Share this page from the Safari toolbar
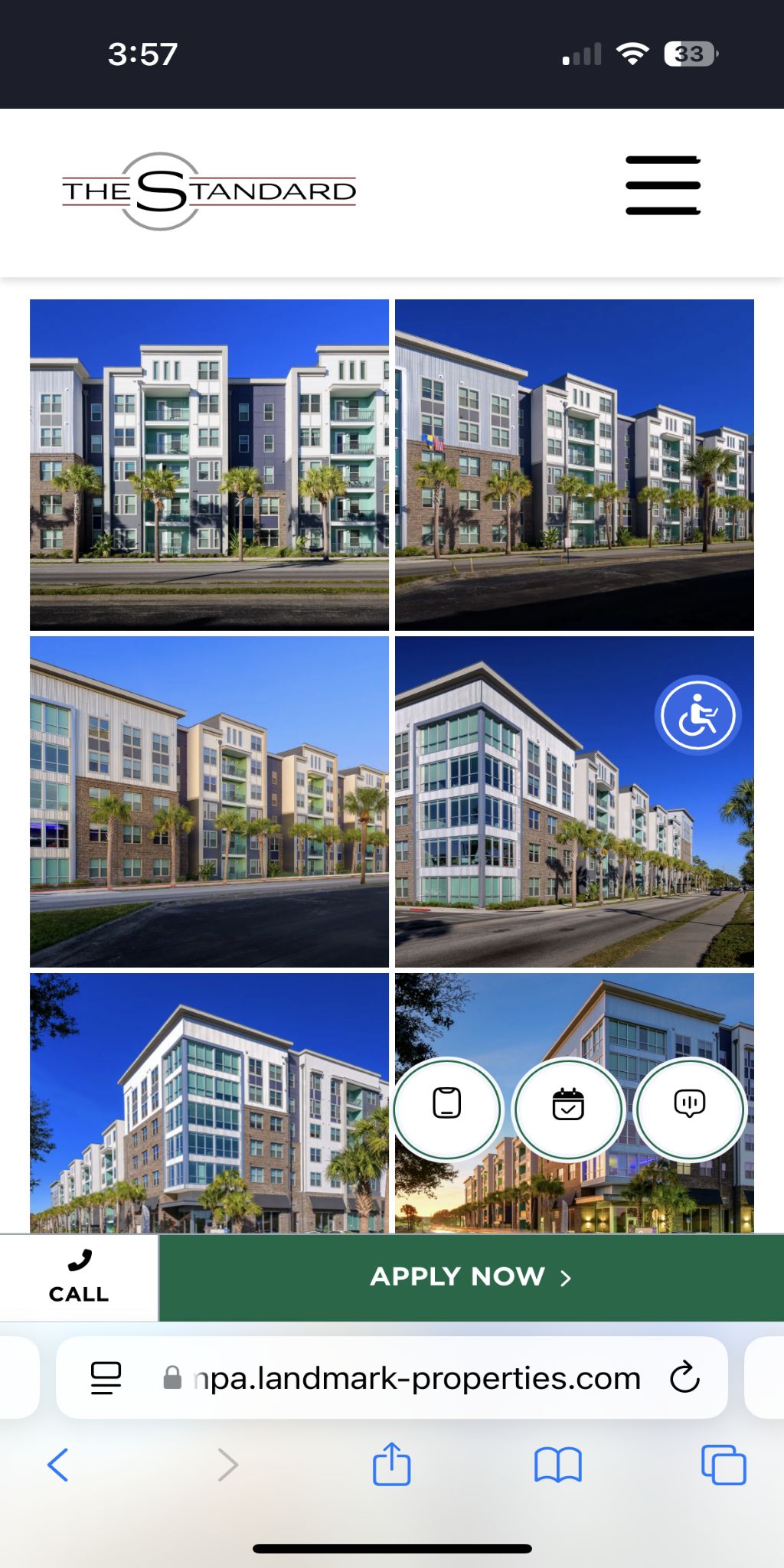784x1568 pixels. click(x=391, y=1464)
